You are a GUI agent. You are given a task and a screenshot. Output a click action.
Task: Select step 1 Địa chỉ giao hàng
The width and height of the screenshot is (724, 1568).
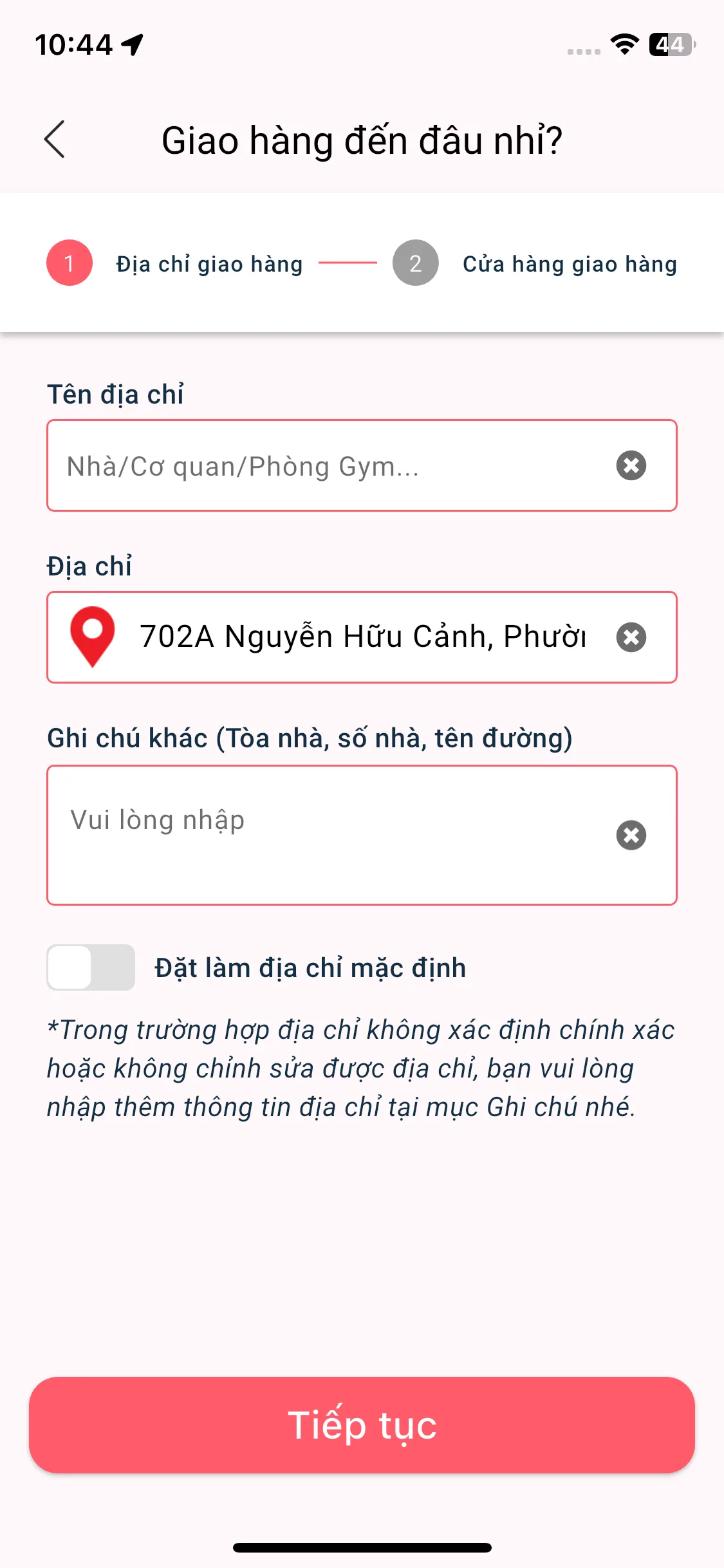[x=174, y=263]
